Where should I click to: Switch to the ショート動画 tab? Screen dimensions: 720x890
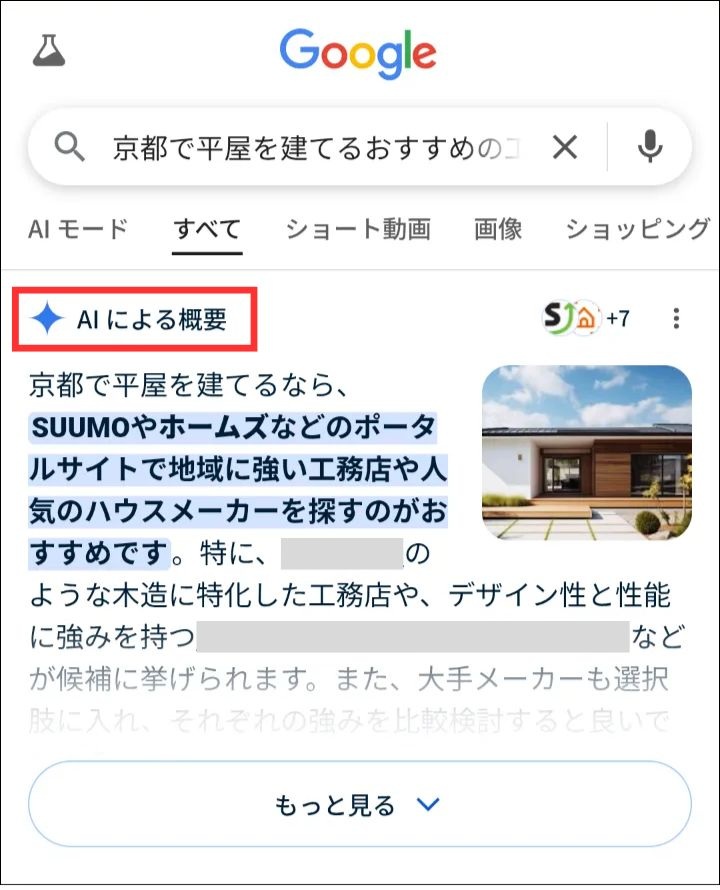click(x=357, y=229)
